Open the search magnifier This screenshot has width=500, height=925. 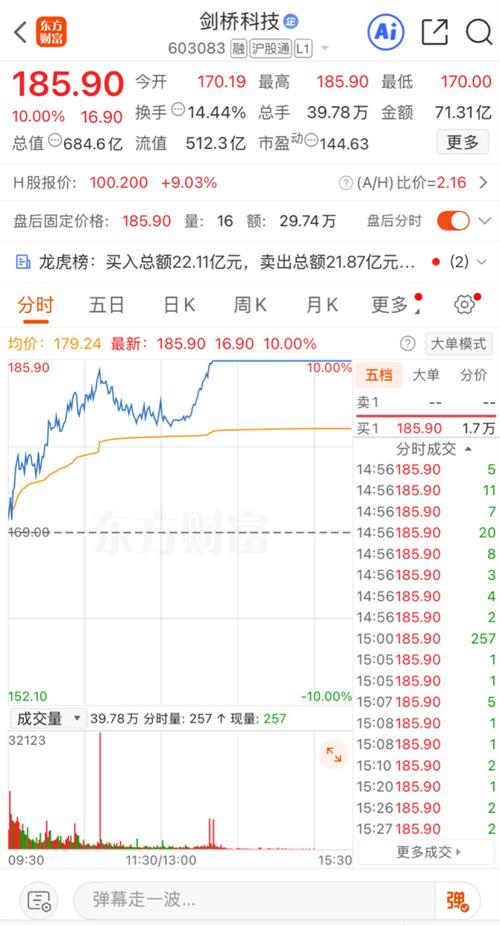click(478, 32)
